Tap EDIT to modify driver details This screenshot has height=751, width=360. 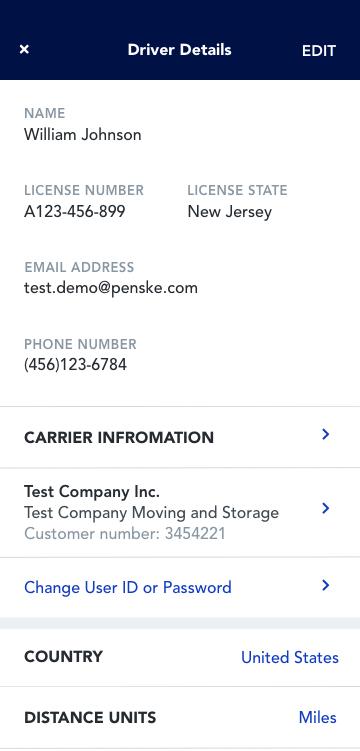coord(319,51)
